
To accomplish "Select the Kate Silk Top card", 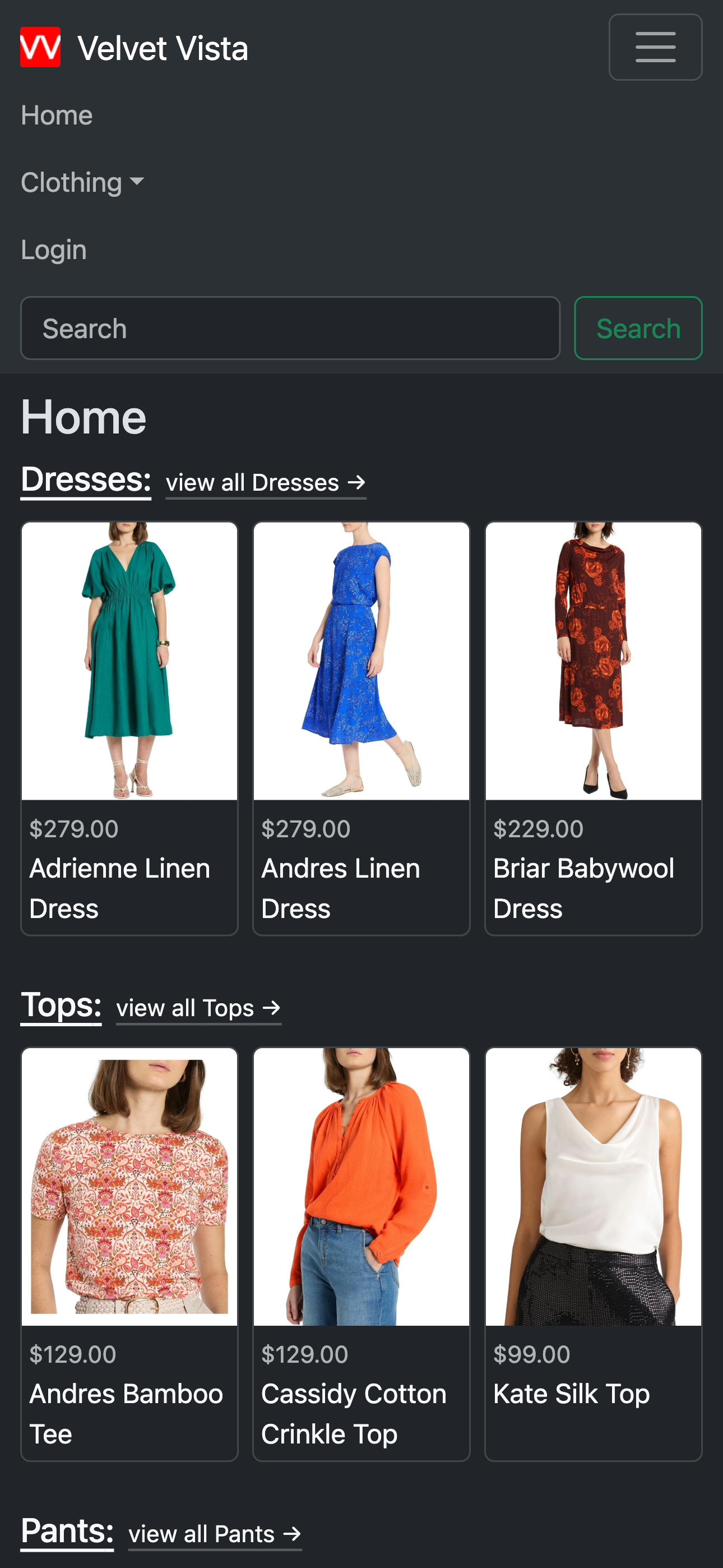I will pyautogui.click(x=594, y=1254).
